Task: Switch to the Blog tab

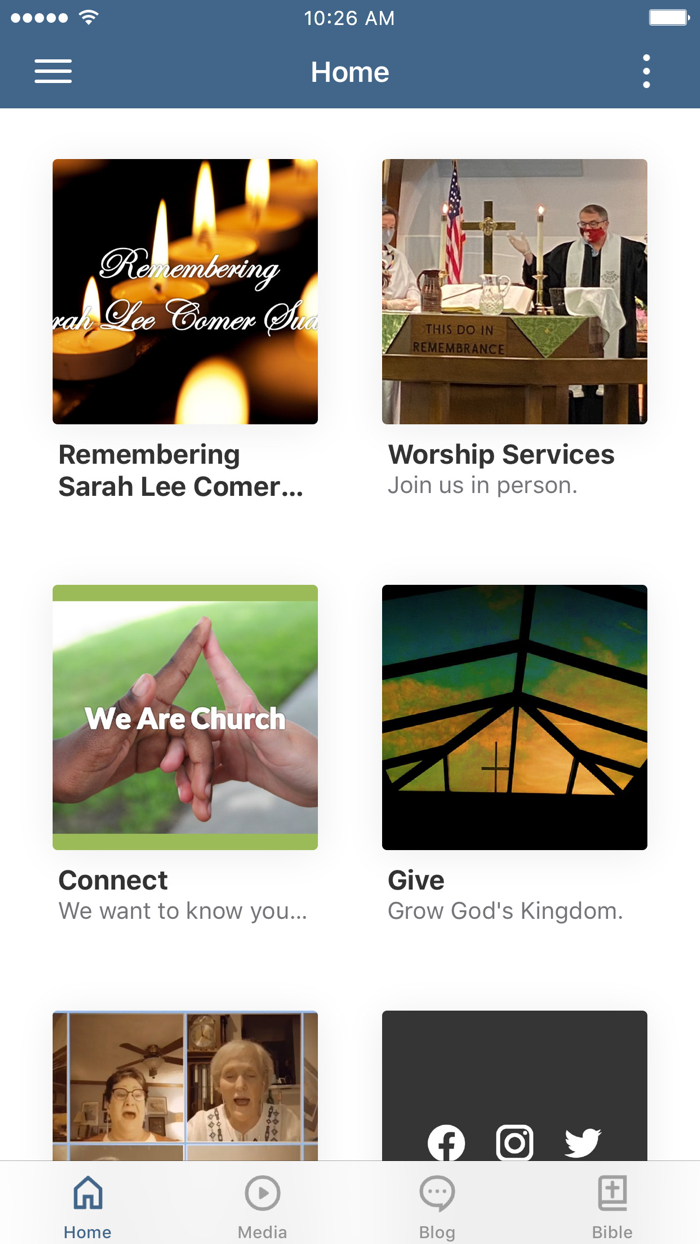Action: pyautogui.click(x=437, y=1207)
